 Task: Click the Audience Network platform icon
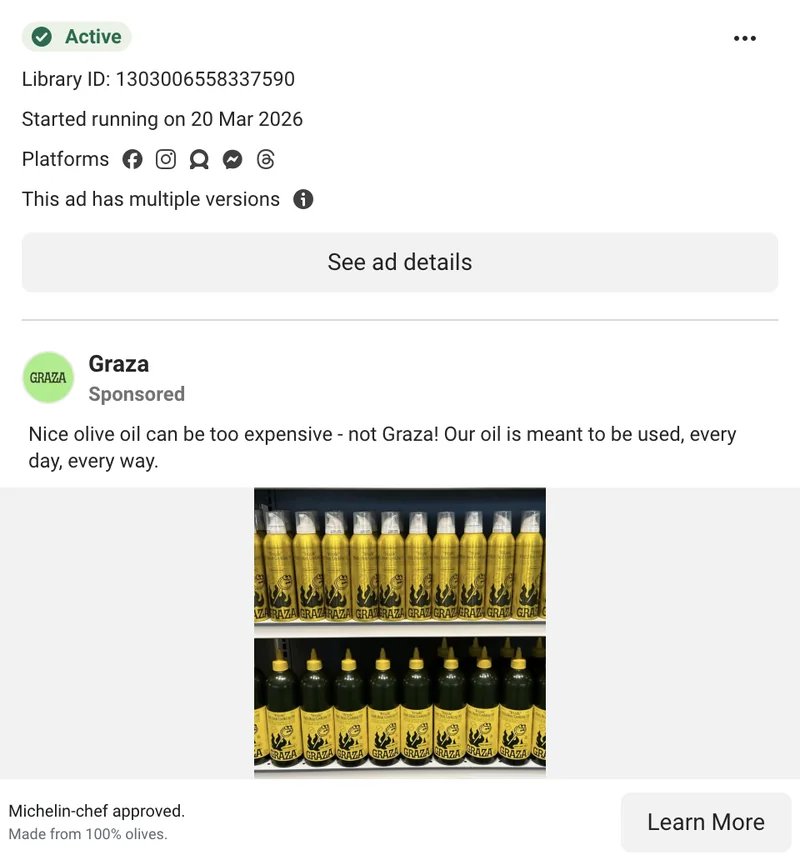pyautogui.click(x=199, y=159)
